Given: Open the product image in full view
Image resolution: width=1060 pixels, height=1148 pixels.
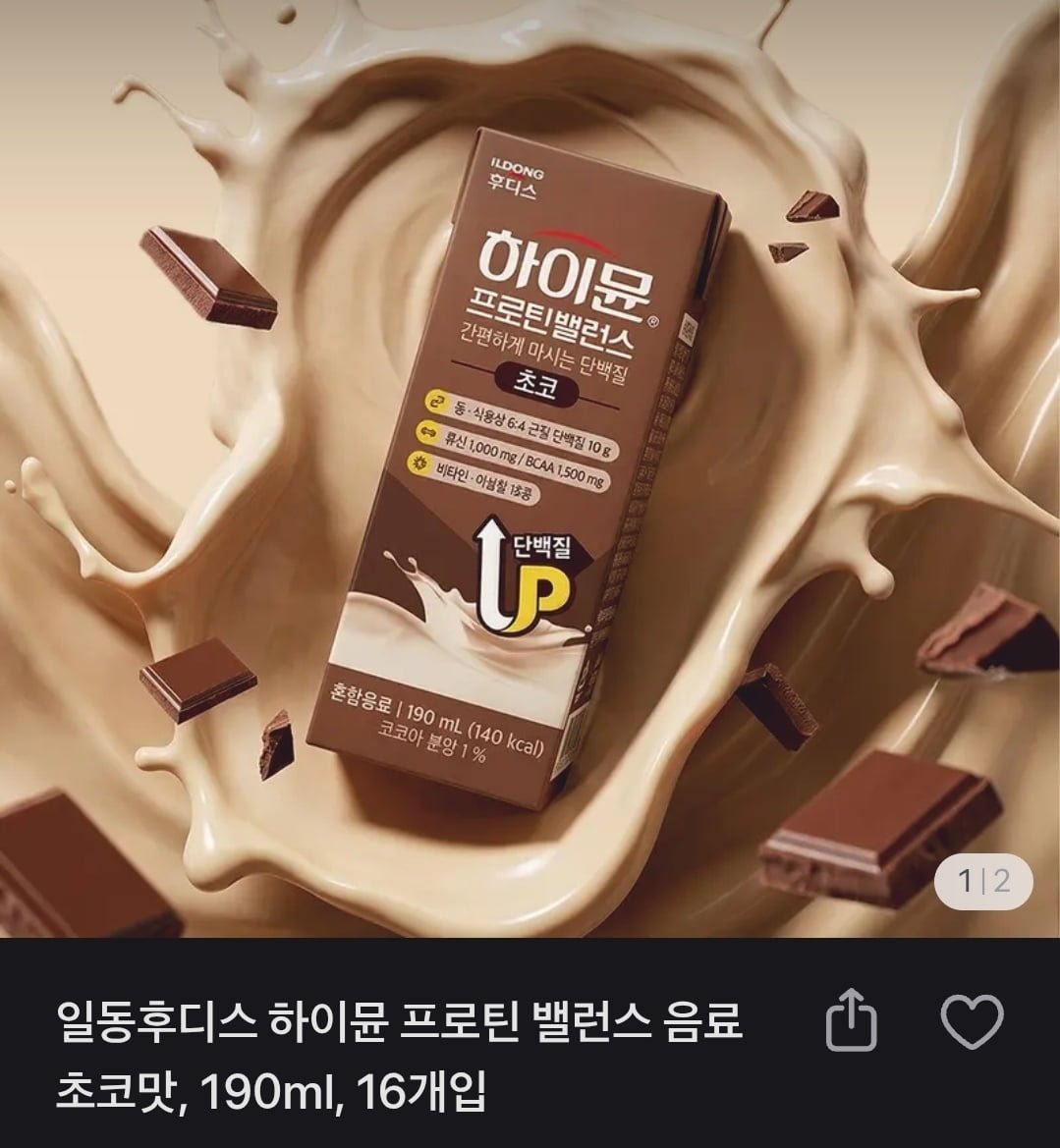Looking at the screenshot, I should 530,468.
